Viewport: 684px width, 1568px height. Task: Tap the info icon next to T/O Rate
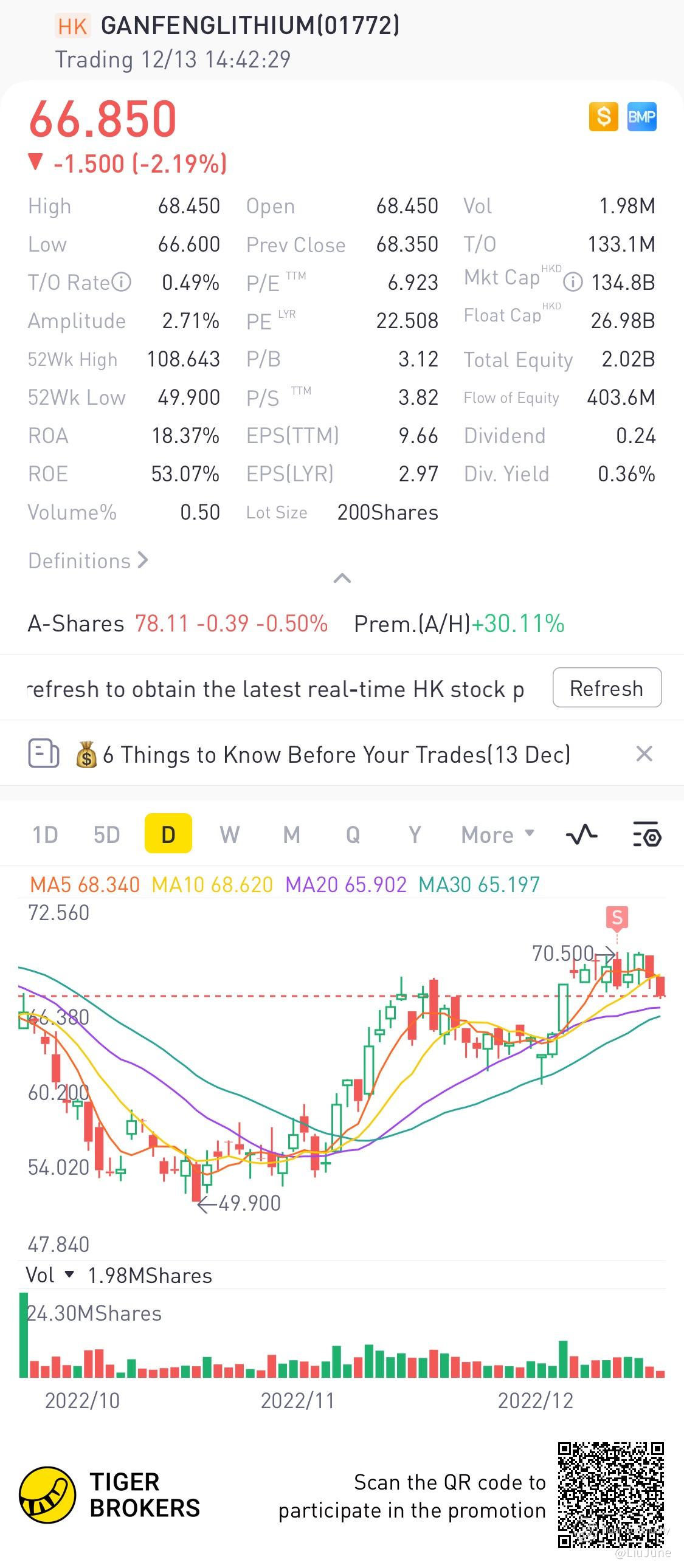coord(122,283)
